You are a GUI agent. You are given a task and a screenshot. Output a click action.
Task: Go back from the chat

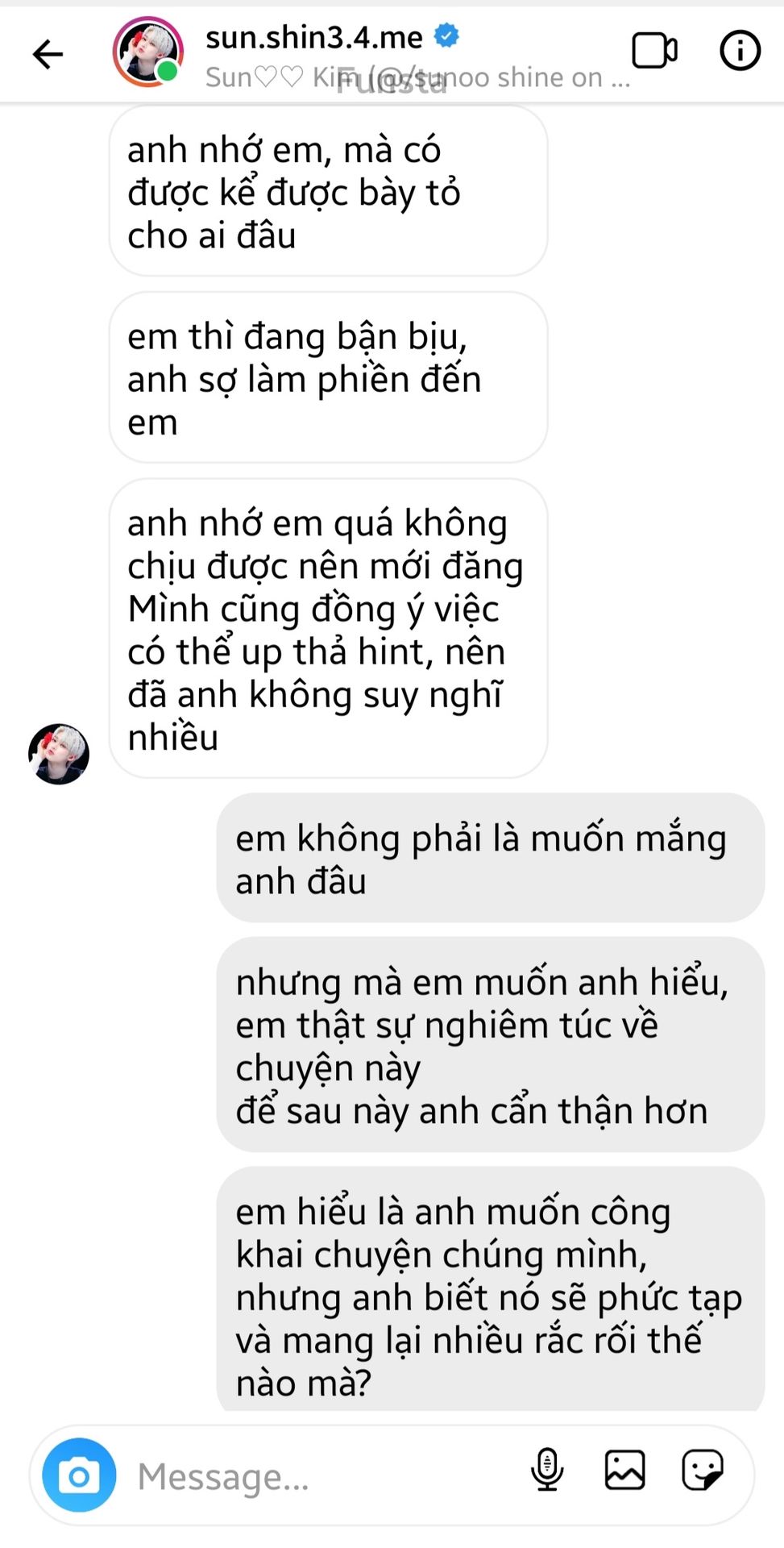click(x=48, y=54)
